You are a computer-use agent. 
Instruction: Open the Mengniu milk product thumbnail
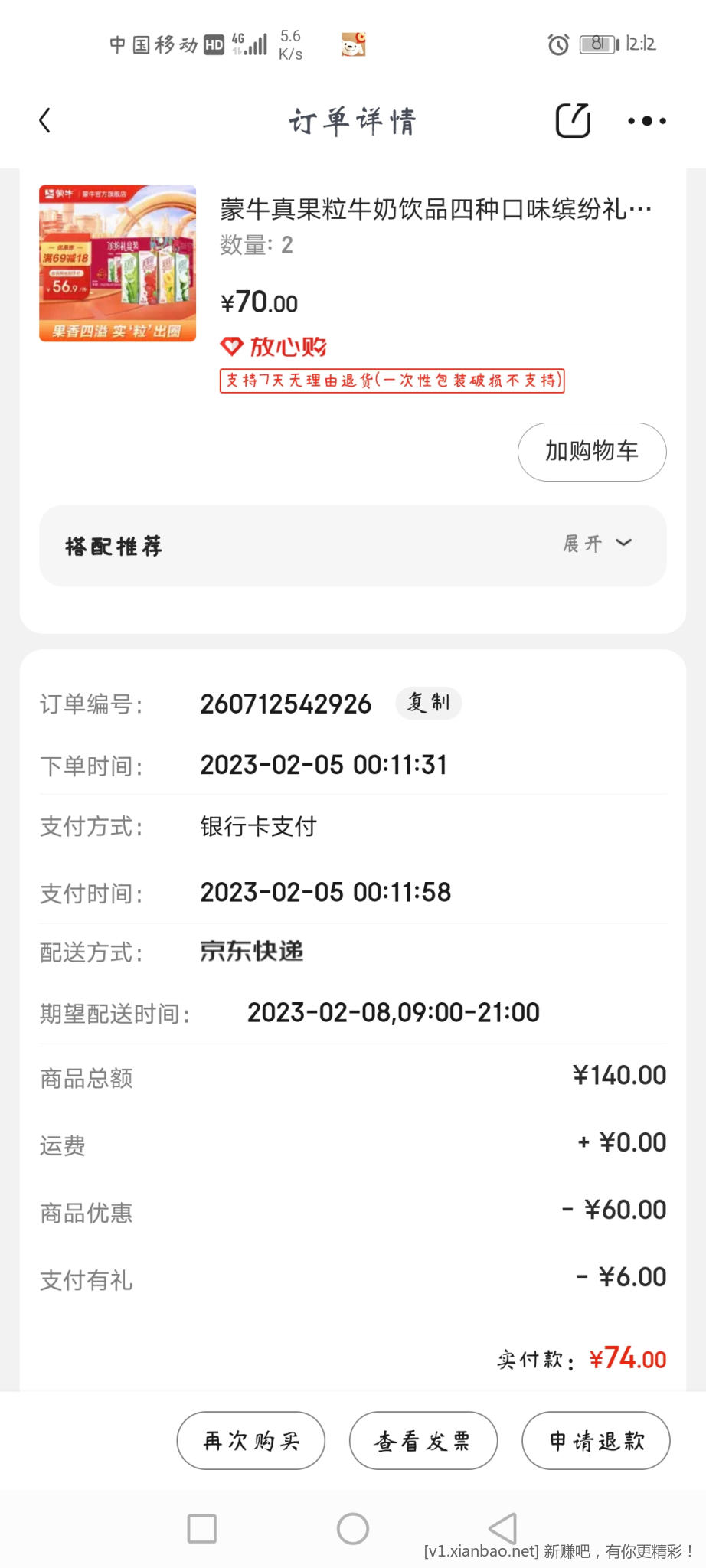tap(118, 263)
